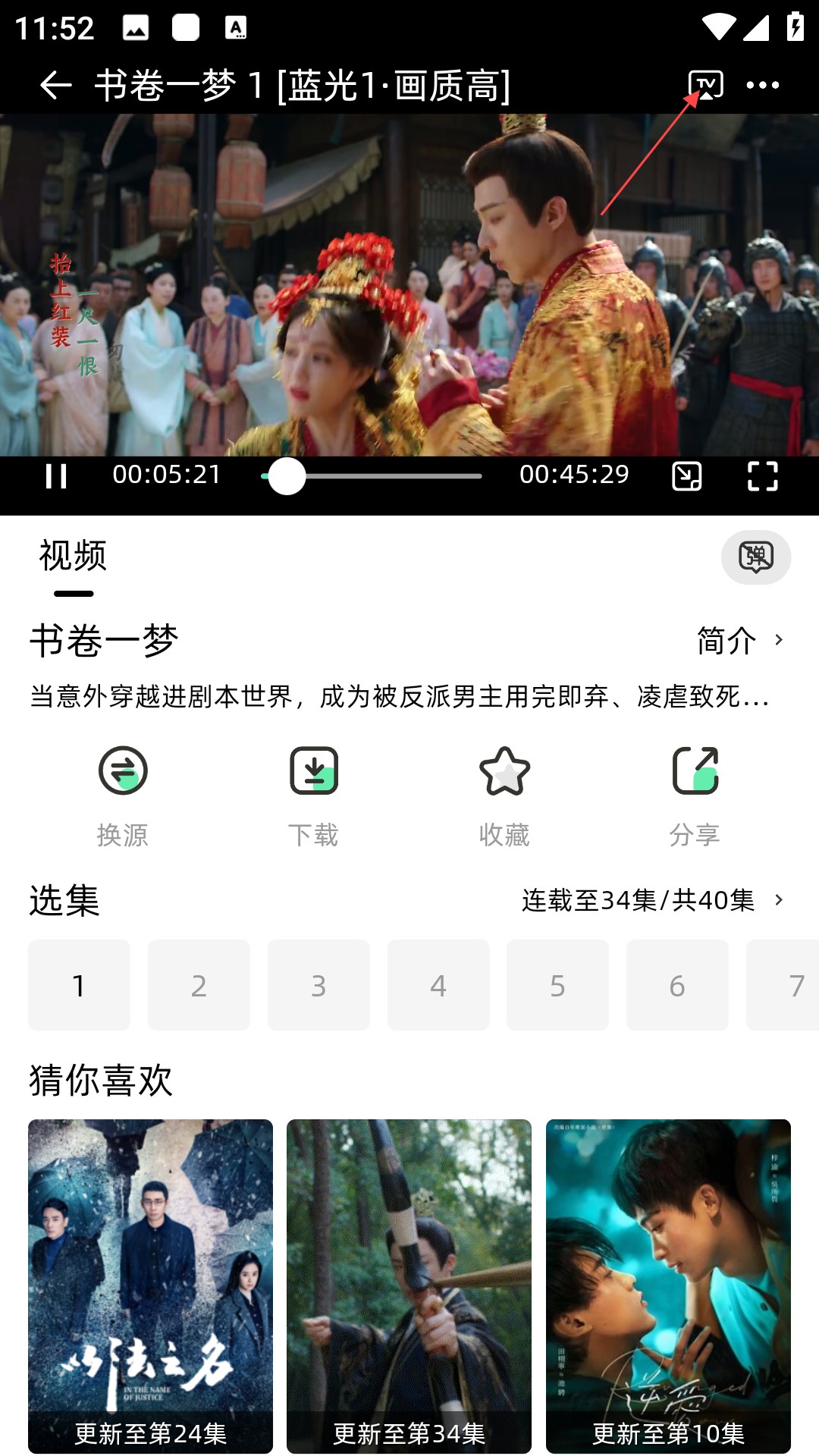Screen dimensions: 819x1456
Task: Select episode 6
Action: click(x=677, y=986)
